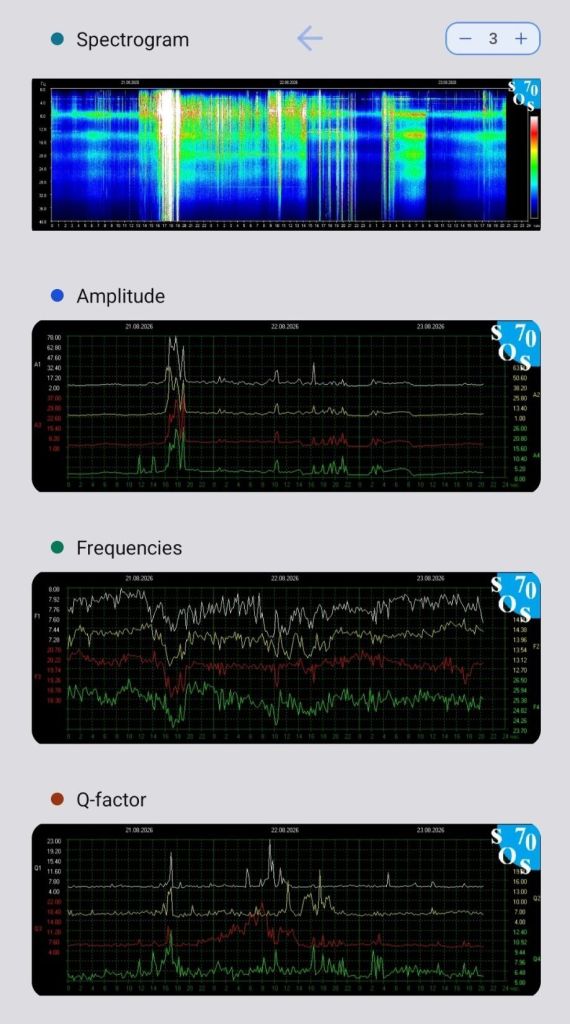Open the Frequencies chart image

pos(286,658)
